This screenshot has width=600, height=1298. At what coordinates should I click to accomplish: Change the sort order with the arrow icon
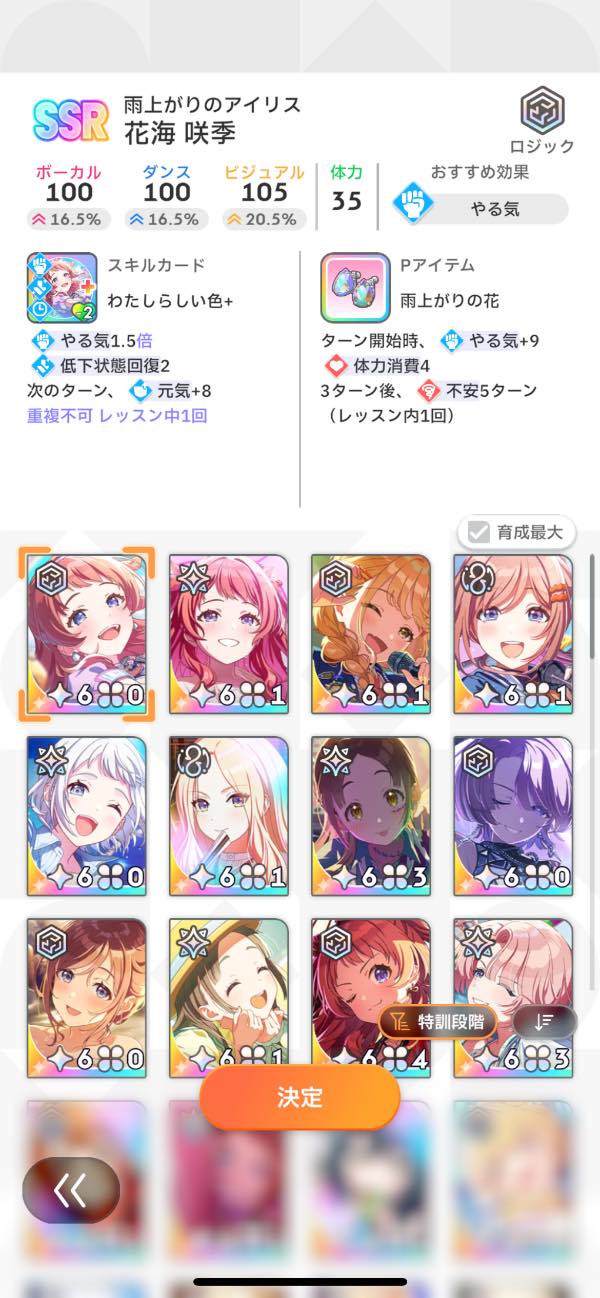(x=545, y=1021)
